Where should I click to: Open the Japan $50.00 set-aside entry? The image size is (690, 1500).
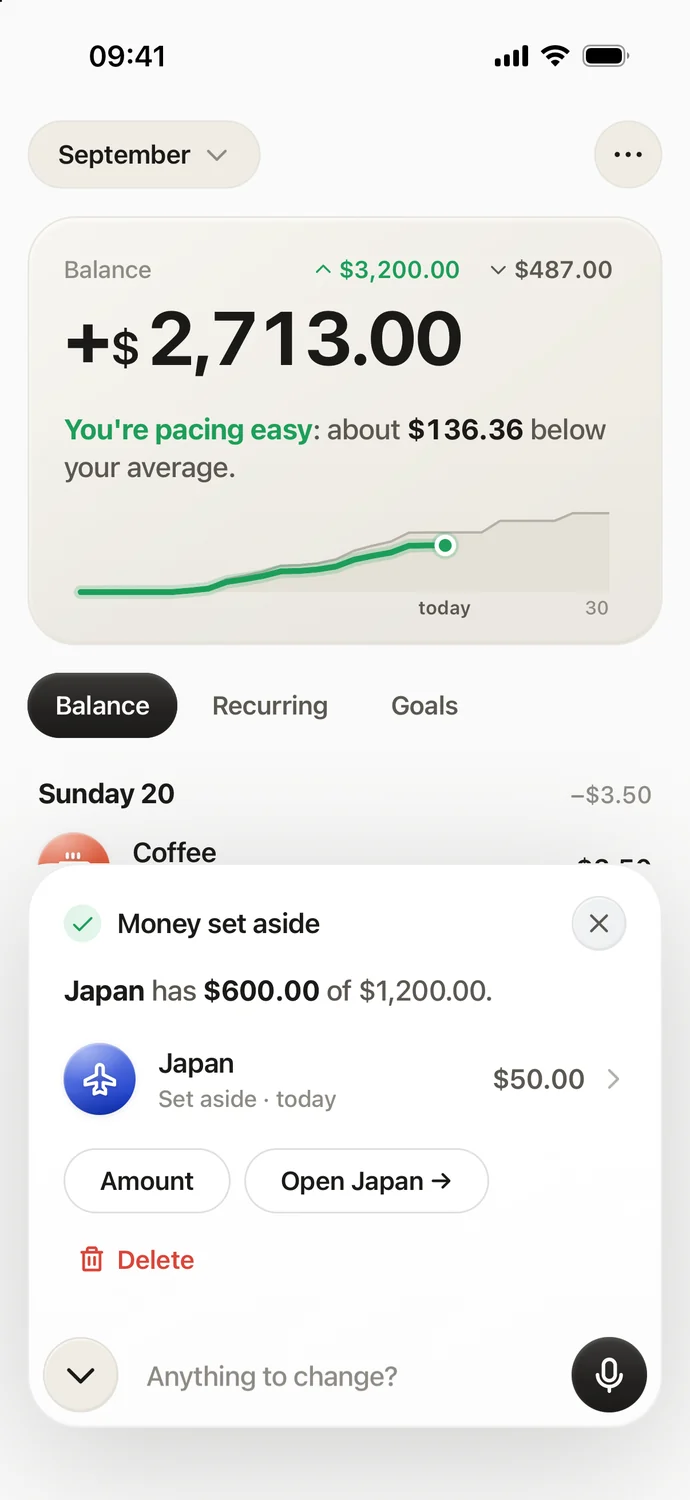pos(344,1080)
